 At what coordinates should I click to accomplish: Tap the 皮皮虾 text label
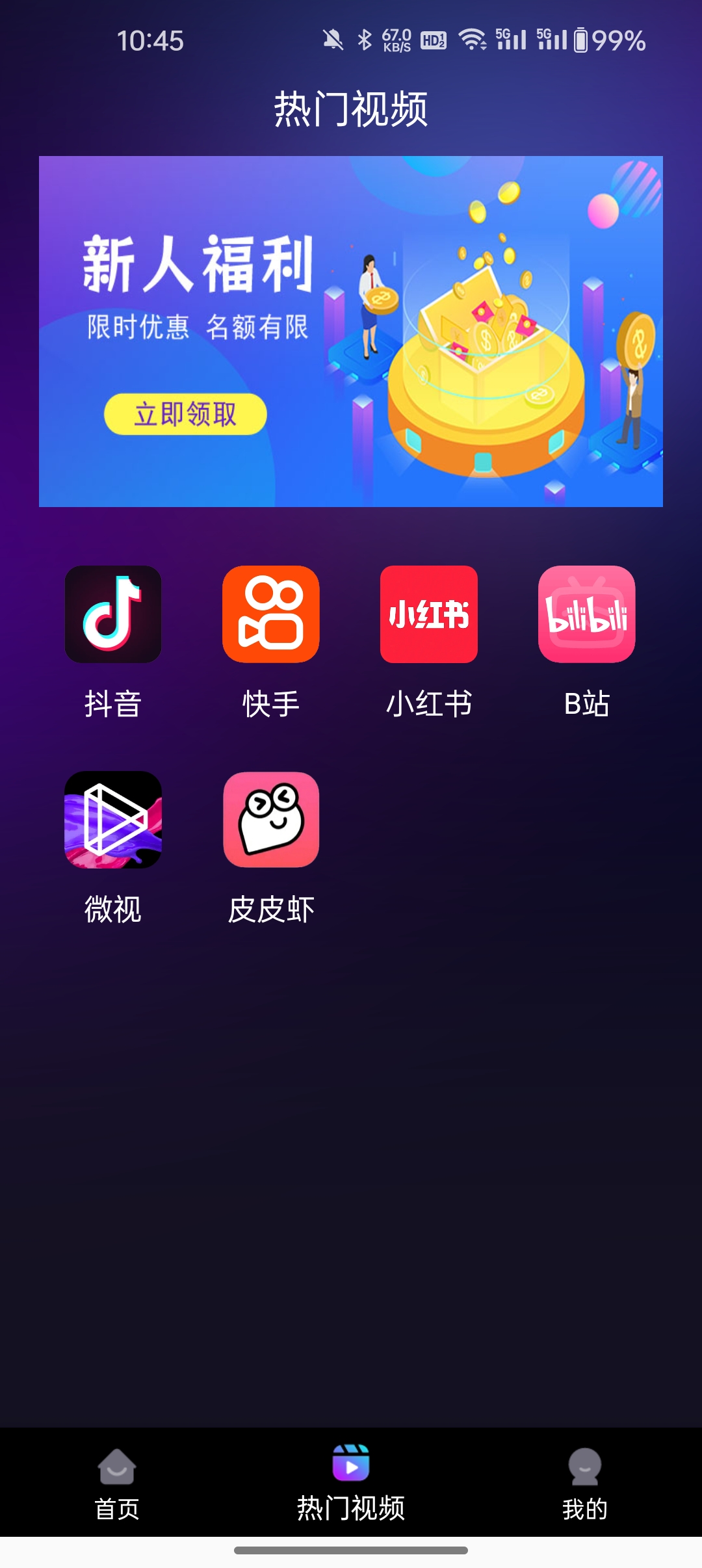click(270, 910)
